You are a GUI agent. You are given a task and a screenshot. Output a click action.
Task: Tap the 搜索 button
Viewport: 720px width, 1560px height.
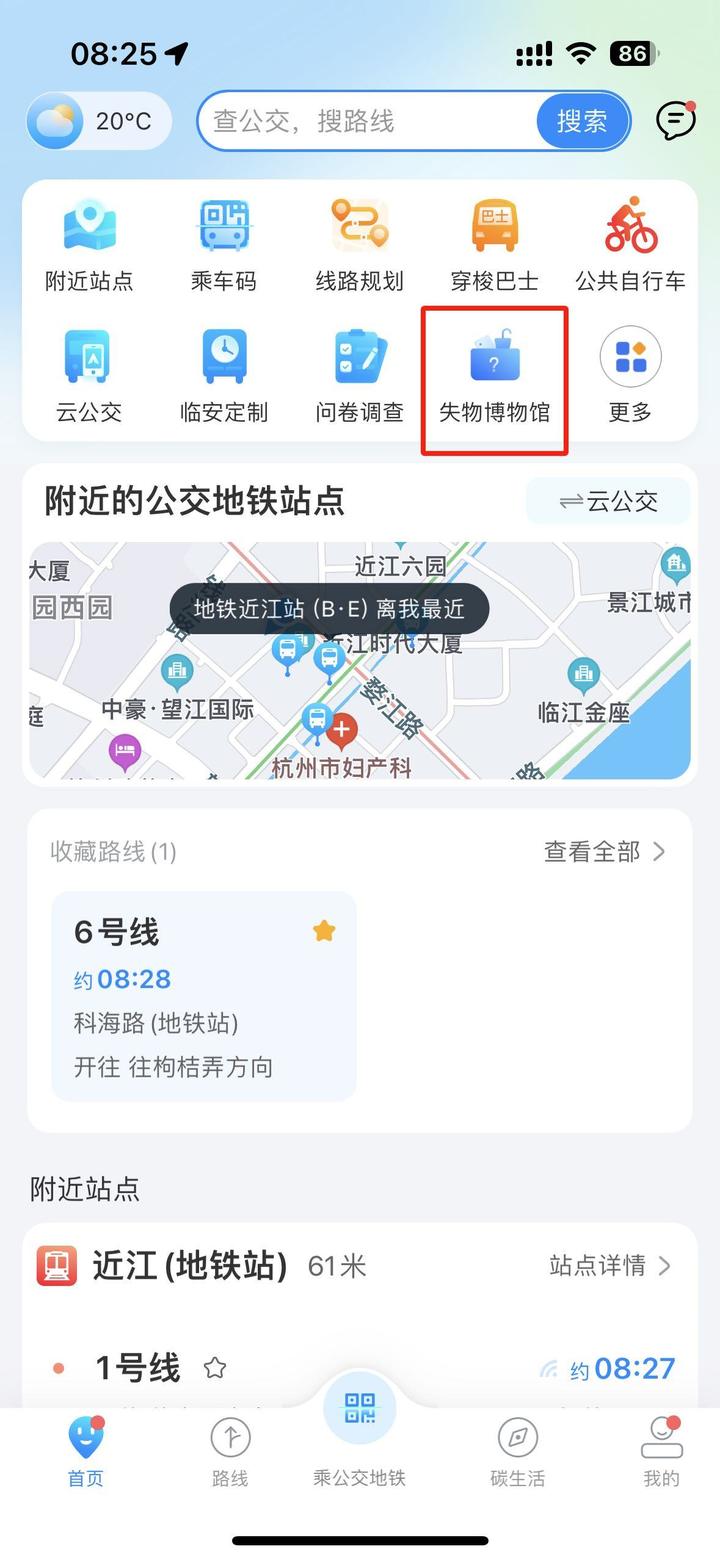pyautogui.click(x=582, y=121)
